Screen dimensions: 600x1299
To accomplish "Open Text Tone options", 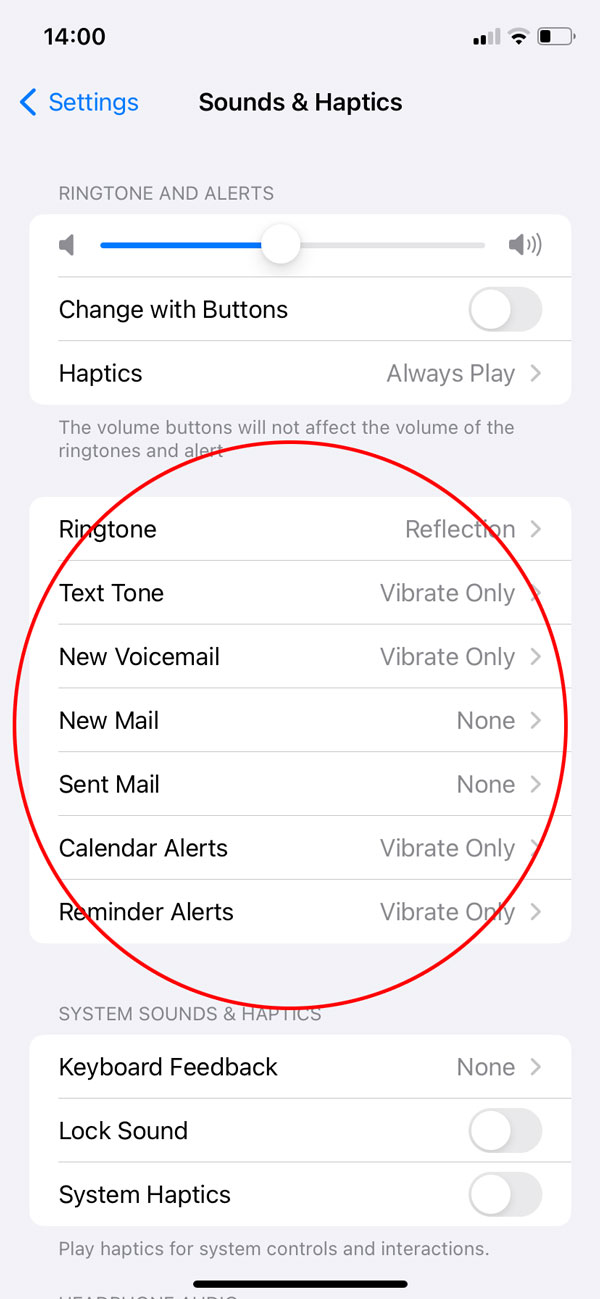I will (300, 593).
